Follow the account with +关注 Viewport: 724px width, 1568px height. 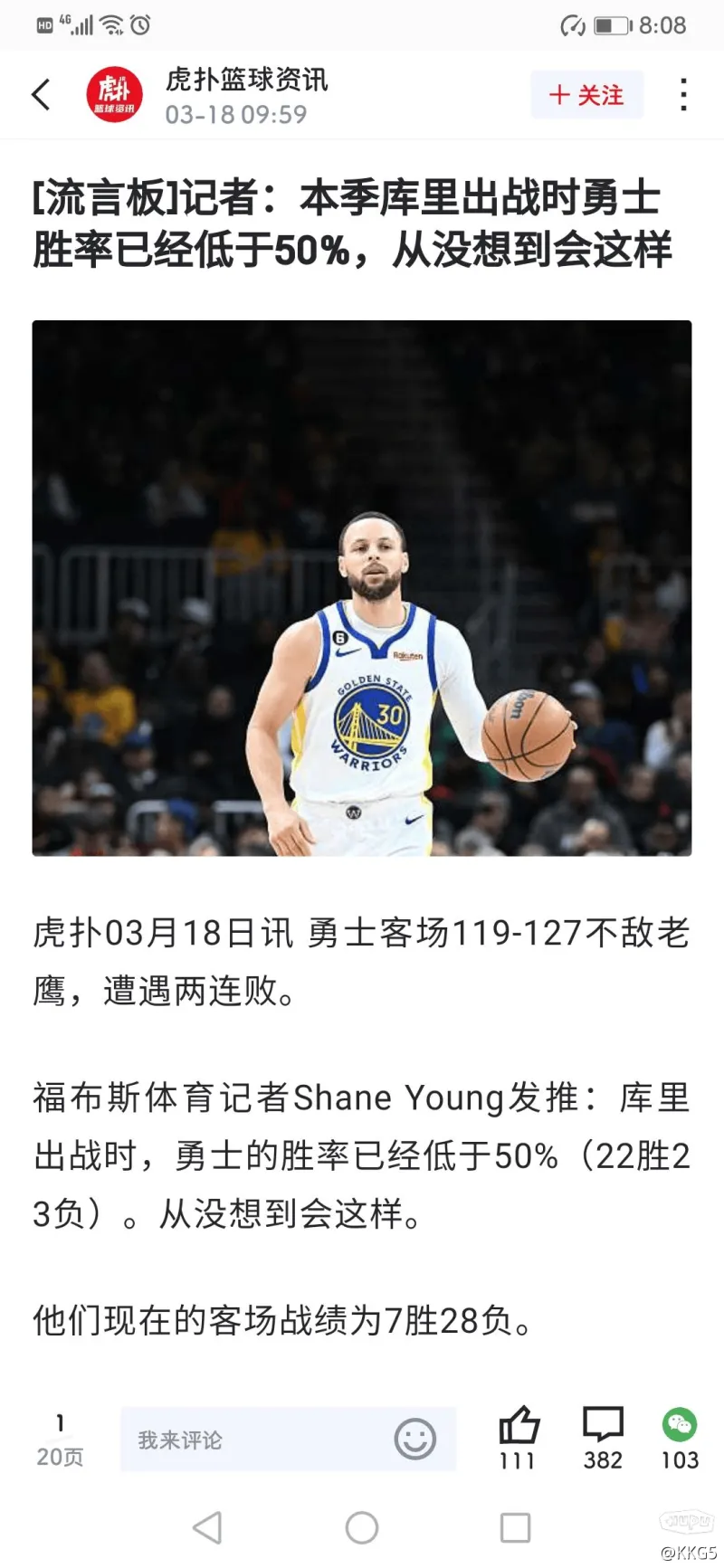(586, 95)
